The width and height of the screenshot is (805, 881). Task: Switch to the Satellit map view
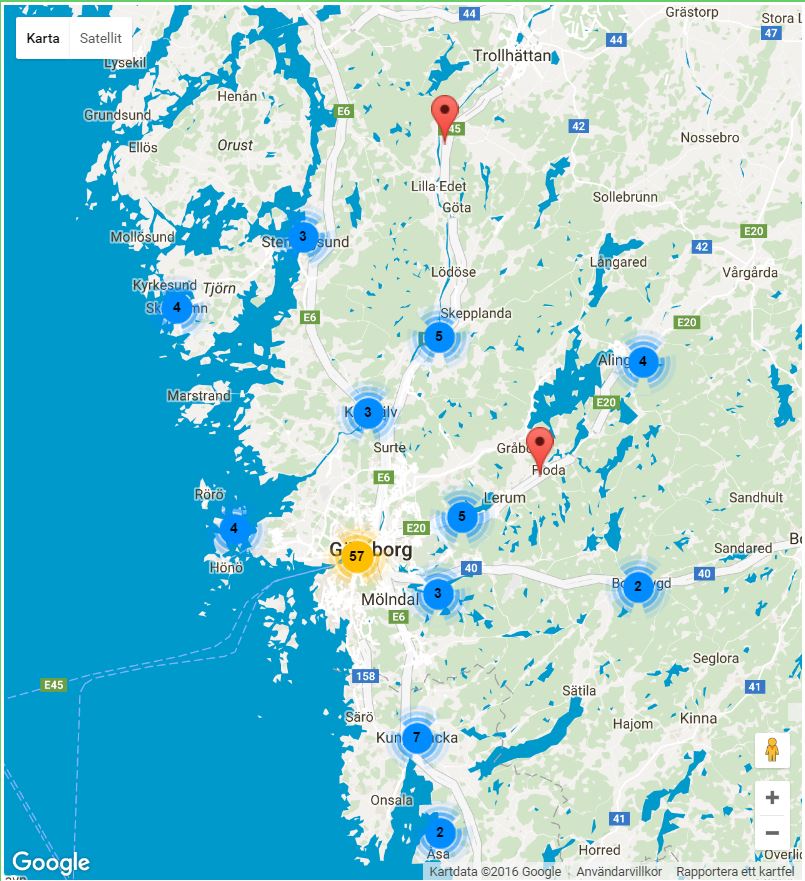[x=101, y=38]
